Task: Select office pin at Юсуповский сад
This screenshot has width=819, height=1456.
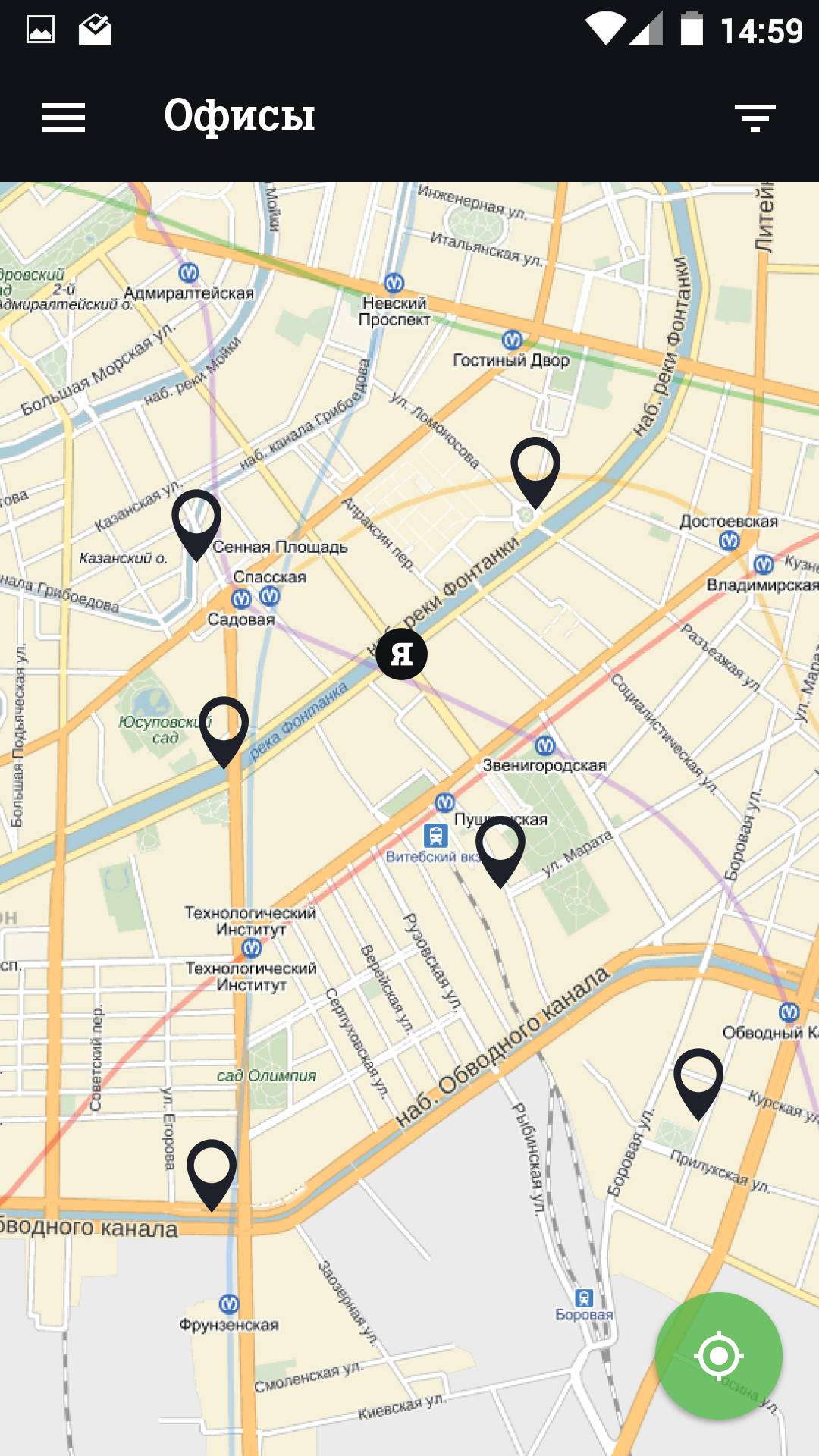Action: pyautogui.click(x=224, y=726)
